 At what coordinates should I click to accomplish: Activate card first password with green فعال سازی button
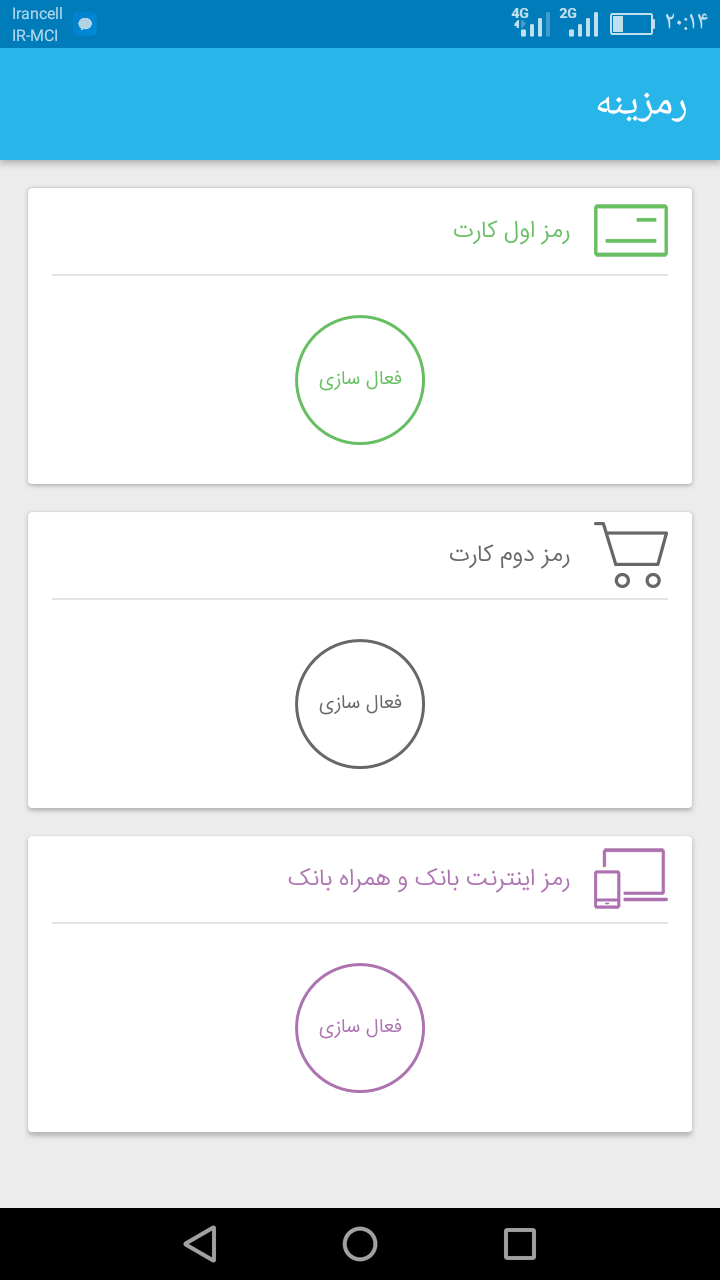point(360,380)
